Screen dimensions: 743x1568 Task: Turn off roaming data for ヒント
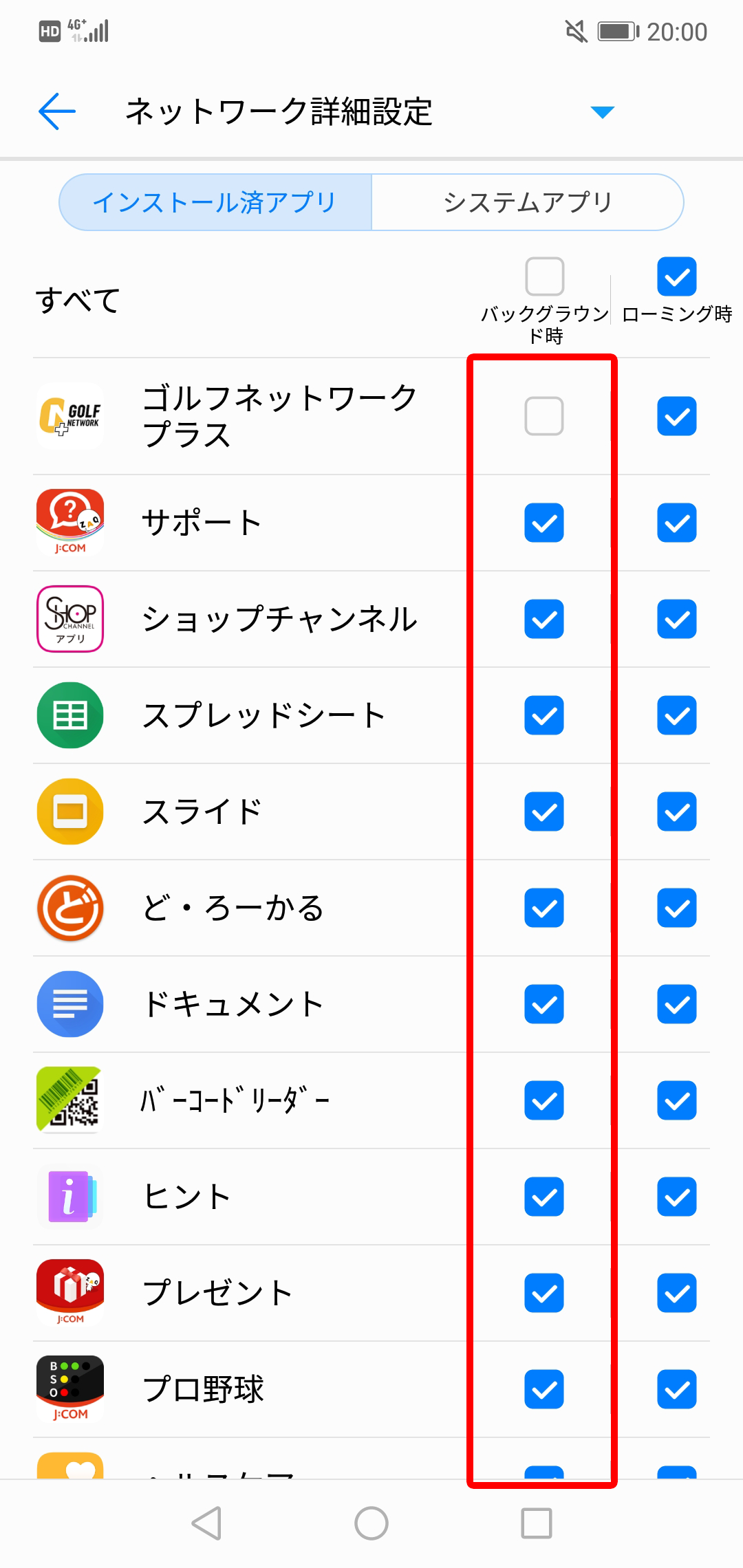(677, 1197)
